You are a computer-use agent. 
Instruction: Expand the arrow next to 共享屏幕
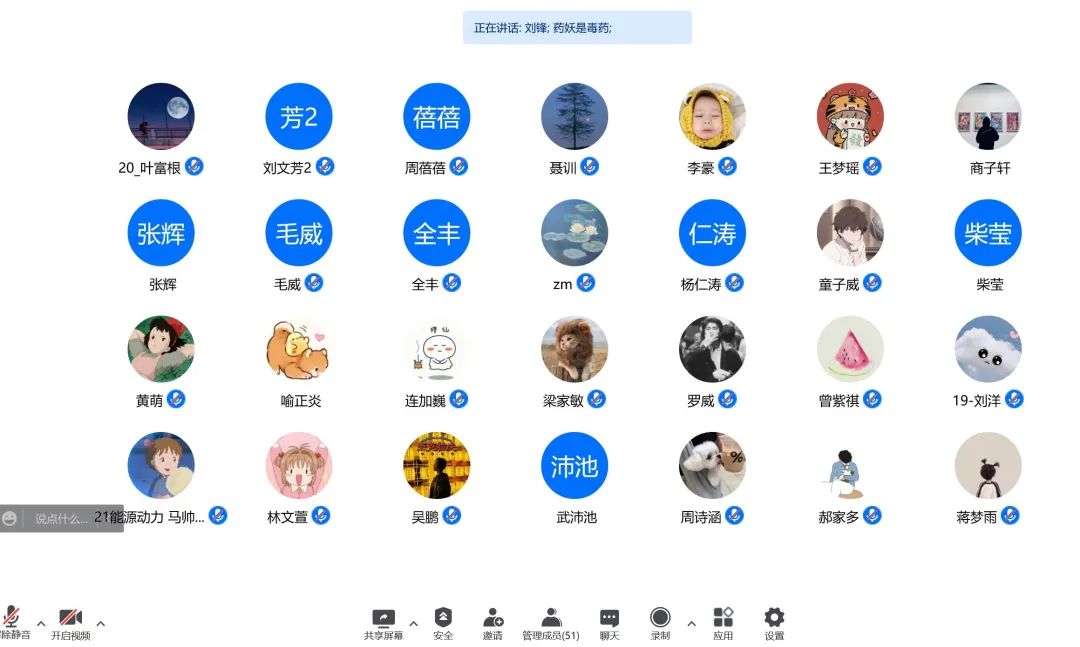coord(414,624)
